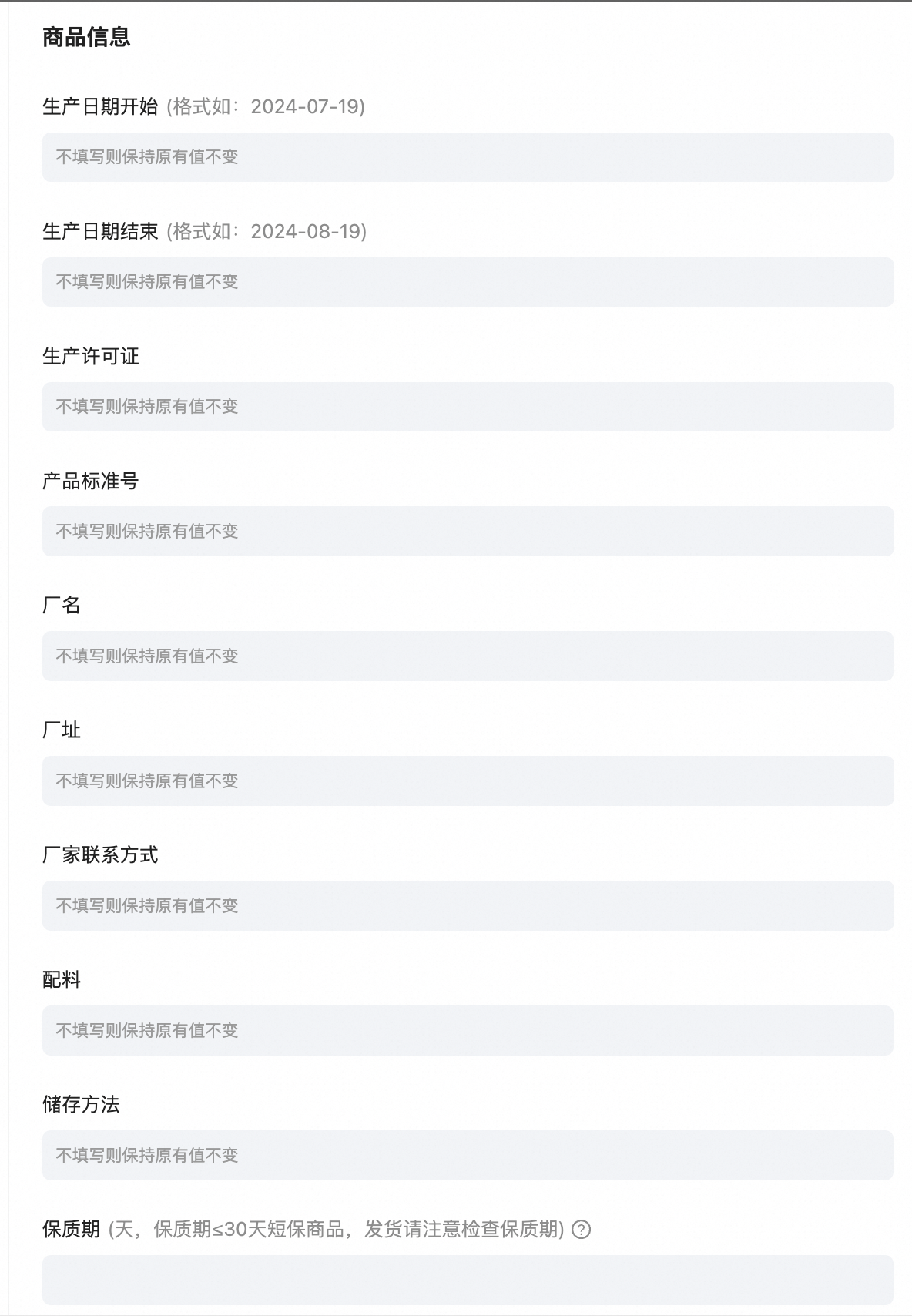
Task: Open the 保质期 help question mark
Action: click(x=582, y=1230)
